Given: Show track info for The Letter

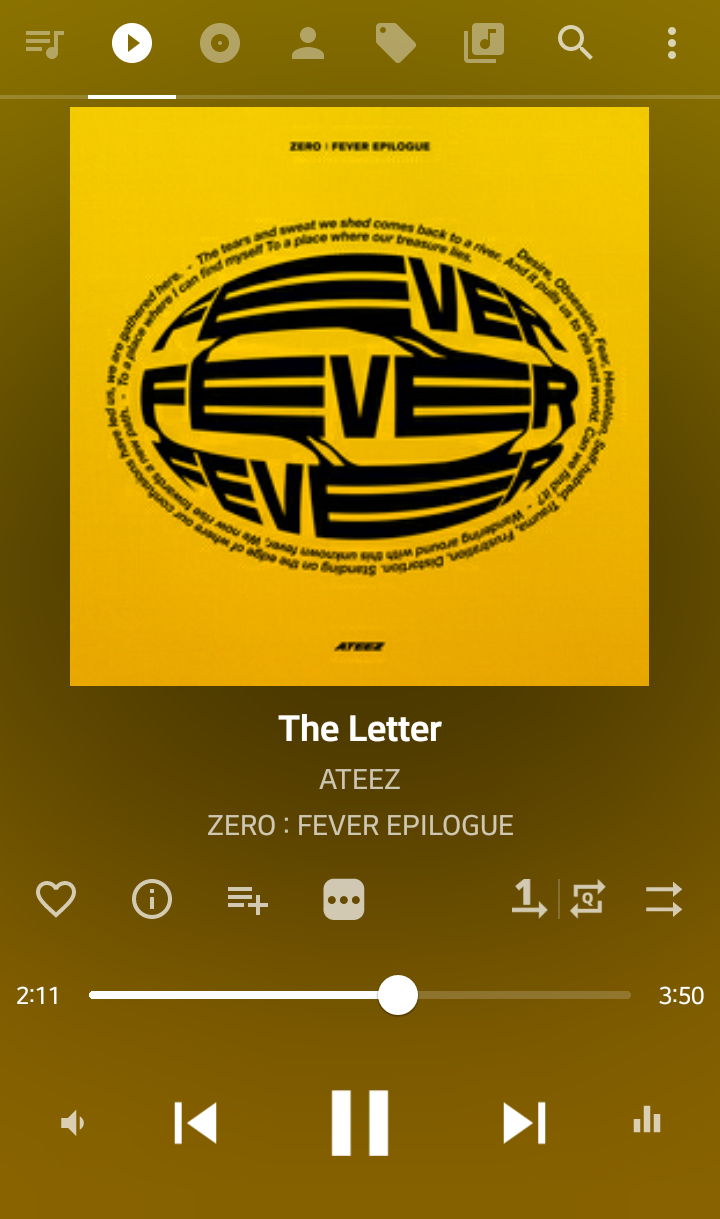Looking at the screenshot, I should [x=152, y=899].
